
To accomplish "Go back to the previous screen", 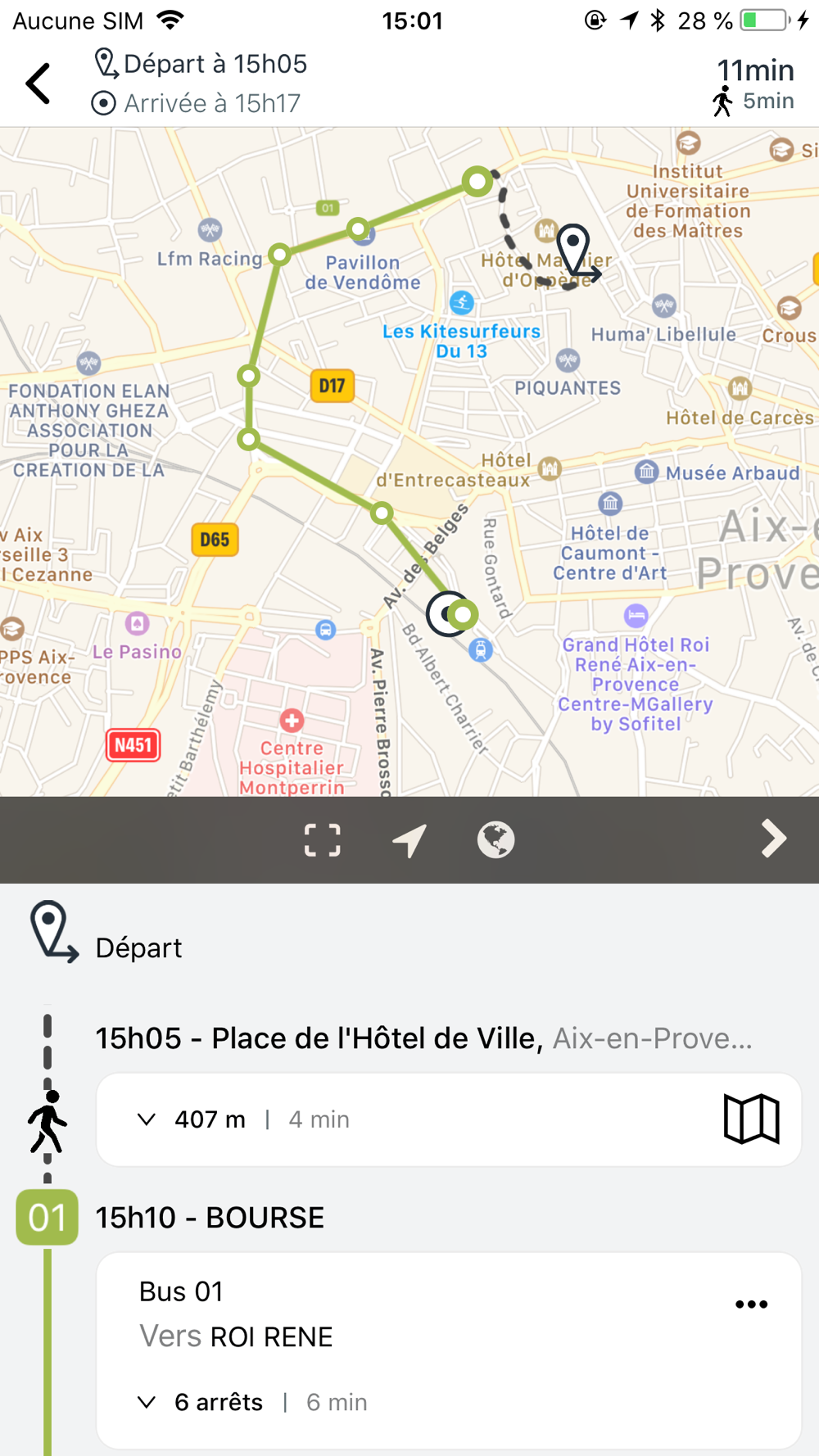I will [x=38, y=84].
